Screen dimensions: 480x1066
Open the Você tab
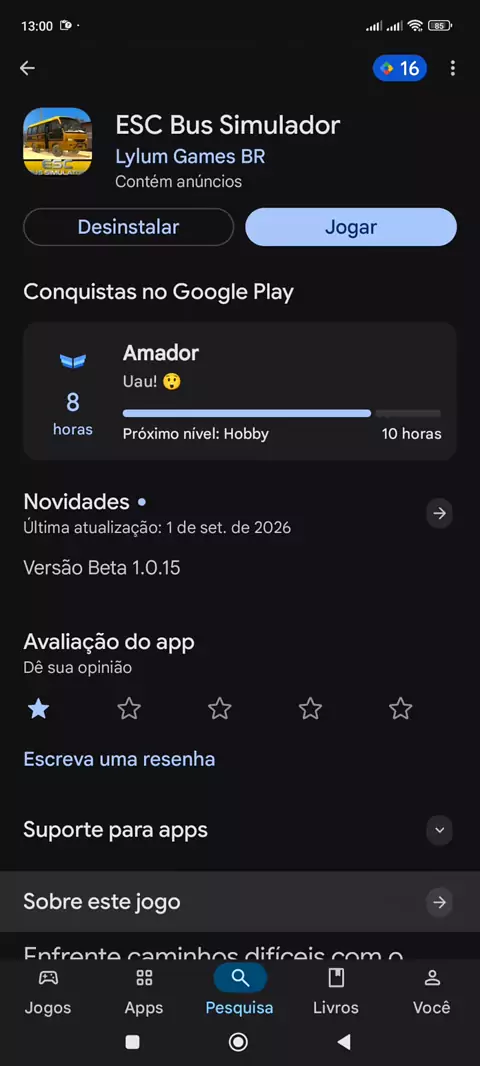tap(432, 991)
